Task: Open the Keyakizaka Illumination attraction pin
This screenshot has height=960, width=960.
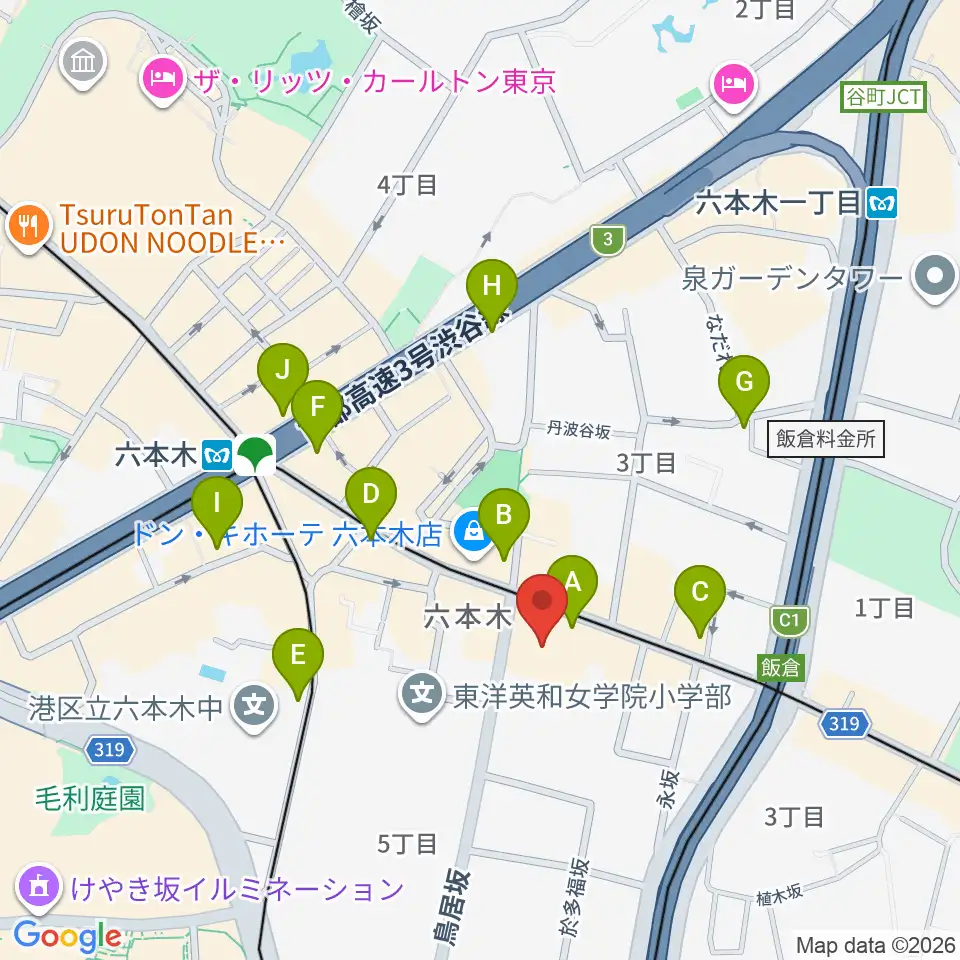Action: (x=40, y=888)
